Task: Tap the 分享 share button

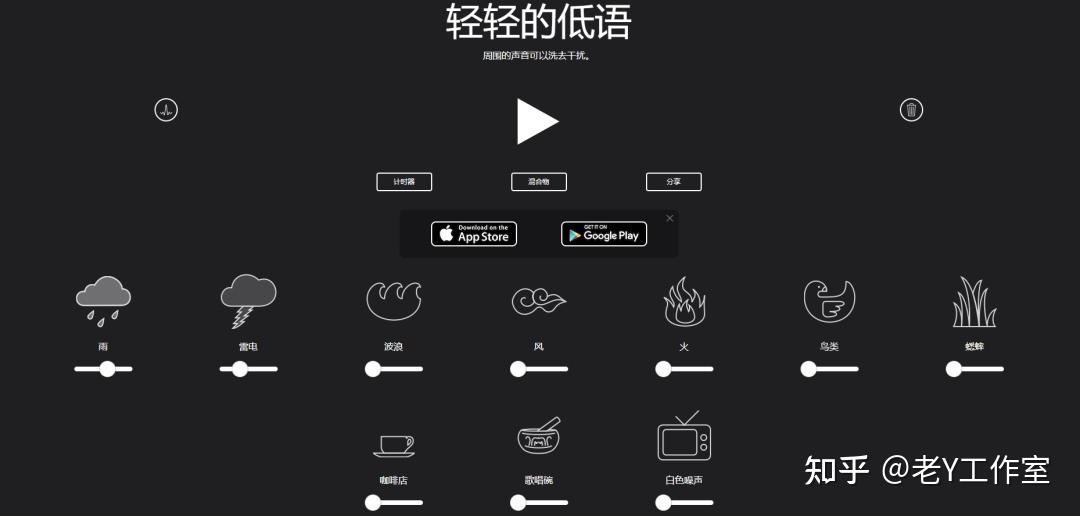Action: pos(673,182)
